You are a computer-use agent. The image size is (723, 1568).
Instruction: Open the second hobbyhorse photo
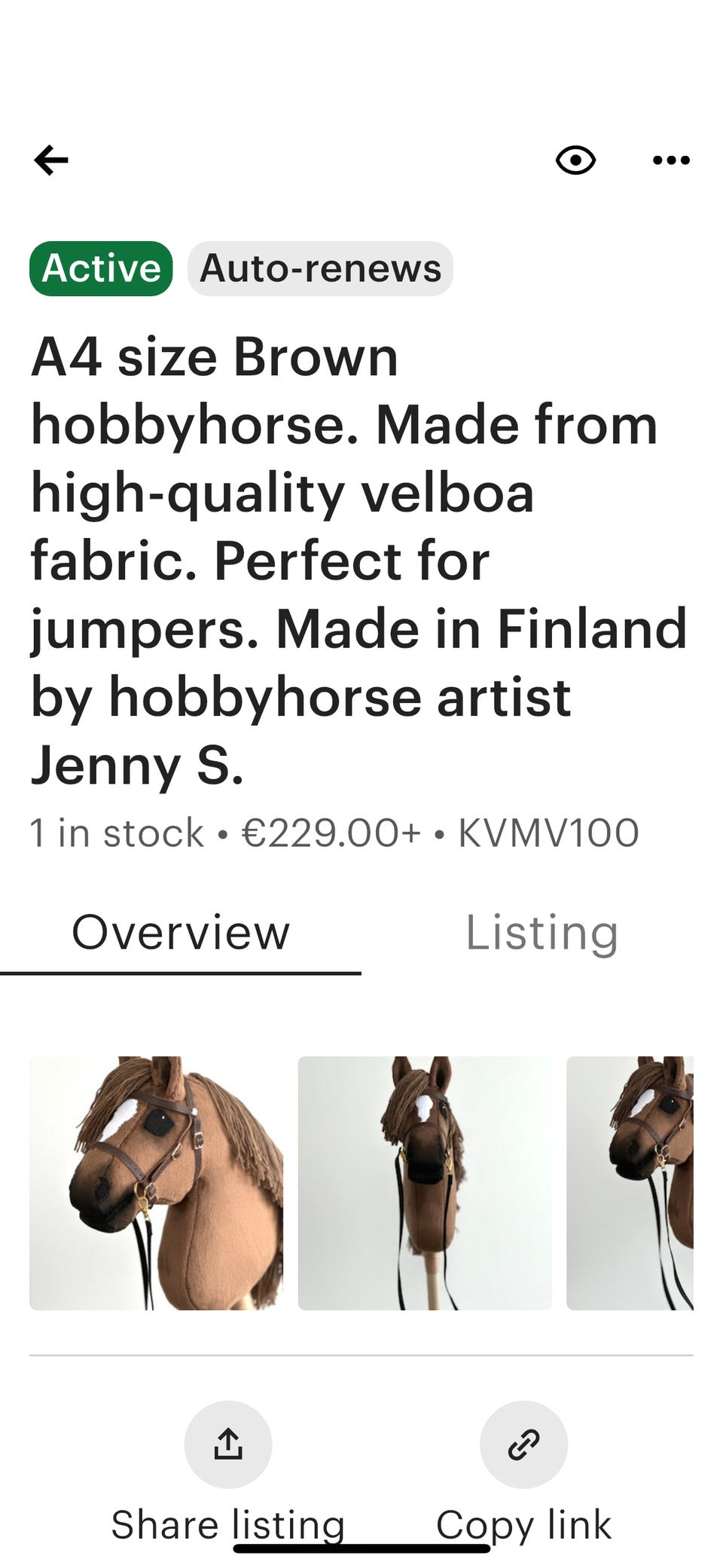point(425,1183)
